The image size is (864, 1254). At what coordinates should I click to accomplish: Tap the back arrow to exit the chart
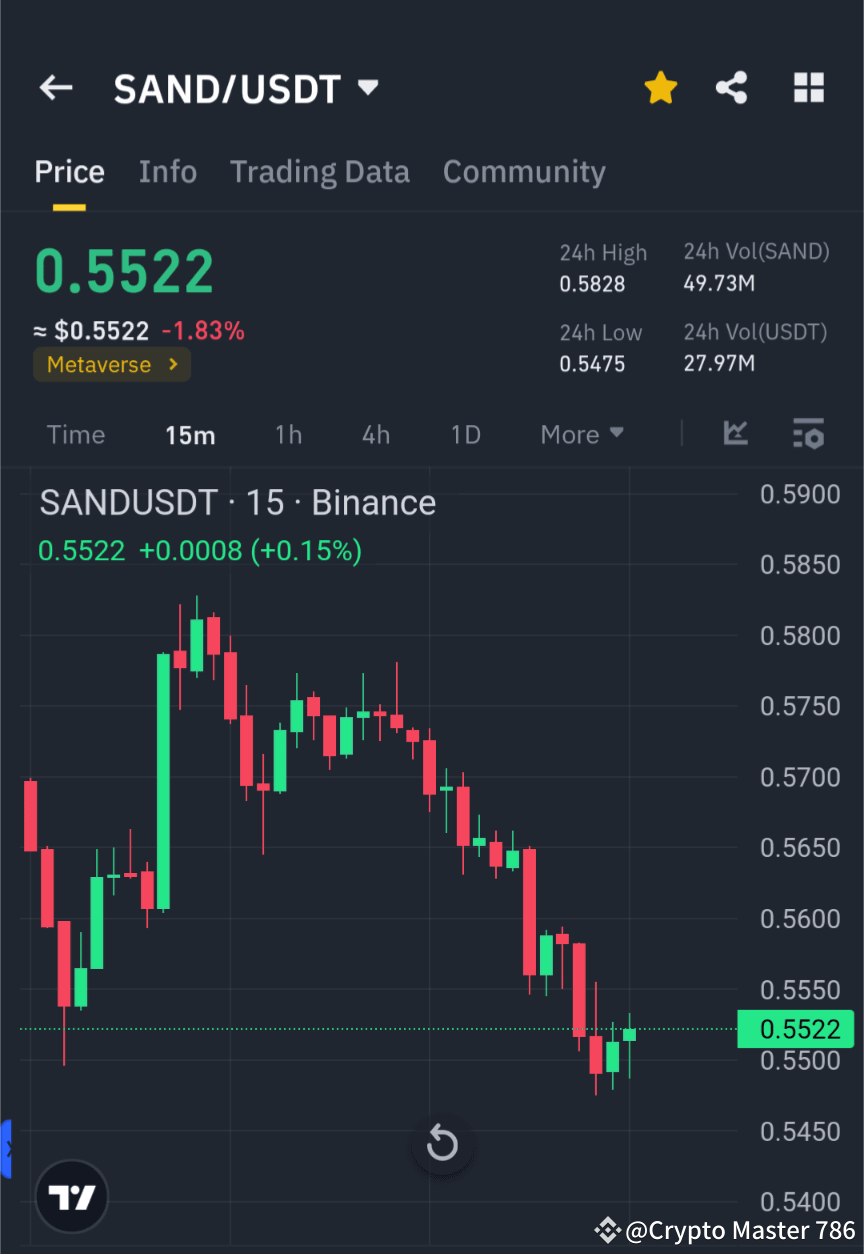coord(55,87)
